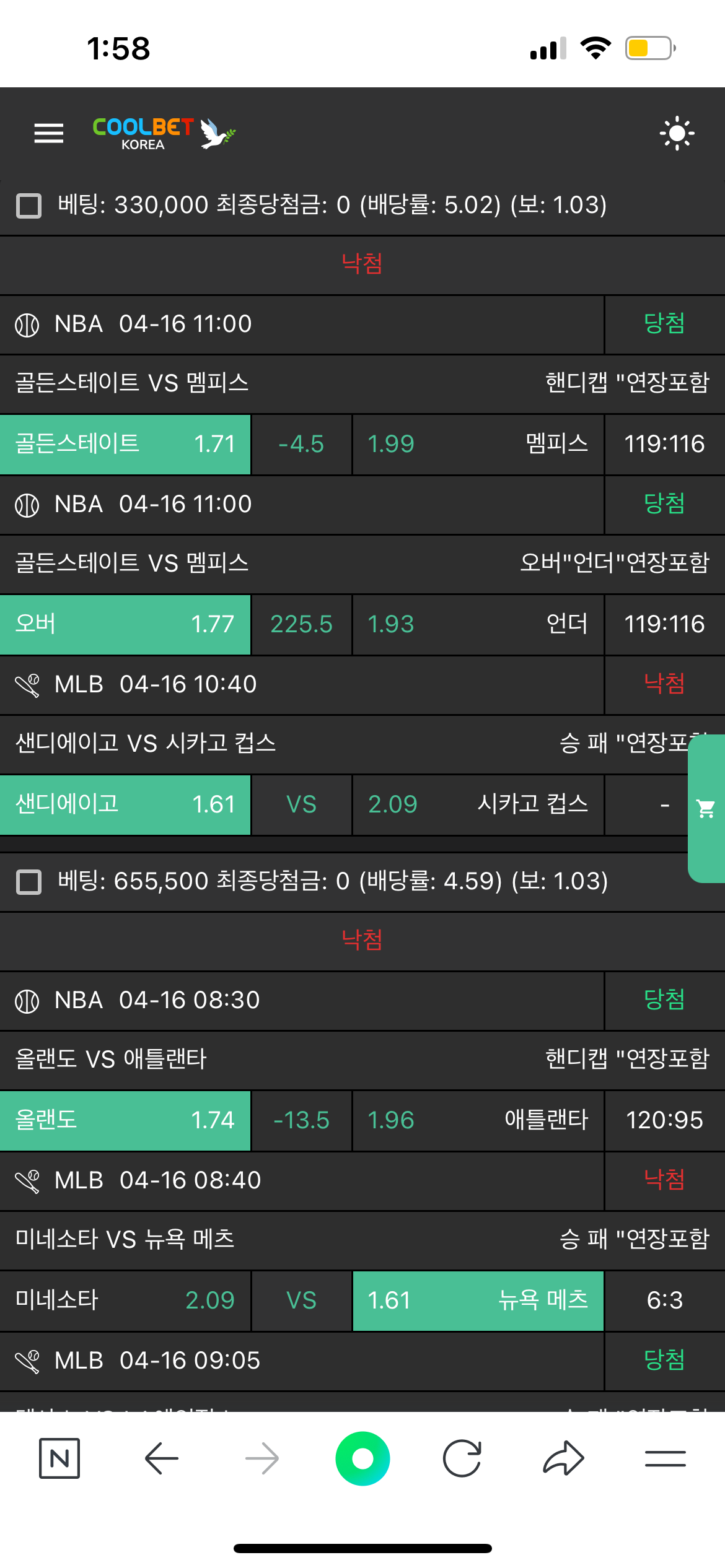Screen dimensions: 725x1568
Task: Tap the green circle button in browser bar
Action: (x=362, y=1458)
